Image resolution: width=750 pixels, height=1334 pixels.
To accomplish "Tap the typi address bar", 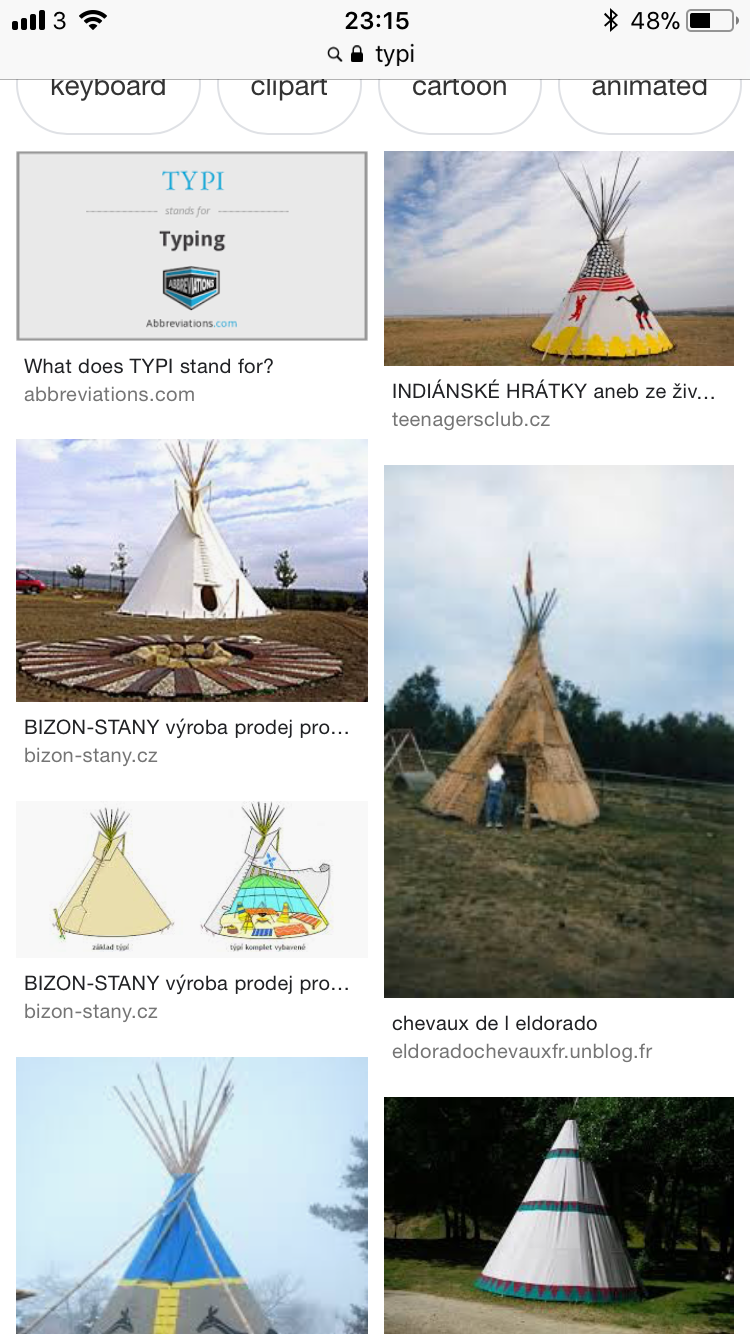I will [x=375, y=54].
